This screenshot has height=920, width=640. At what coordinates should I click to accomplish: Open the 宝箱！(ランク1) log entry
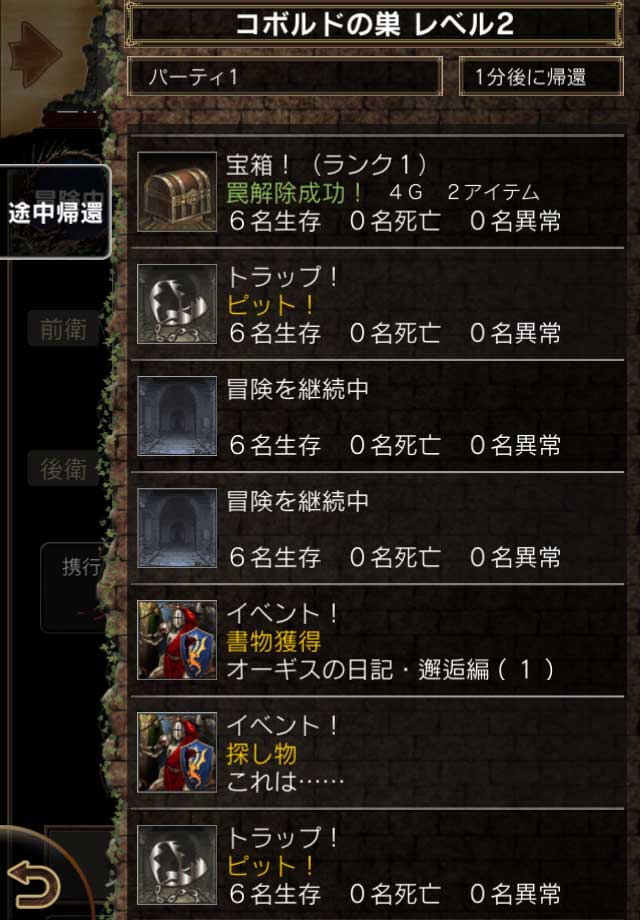click(378, 192)
